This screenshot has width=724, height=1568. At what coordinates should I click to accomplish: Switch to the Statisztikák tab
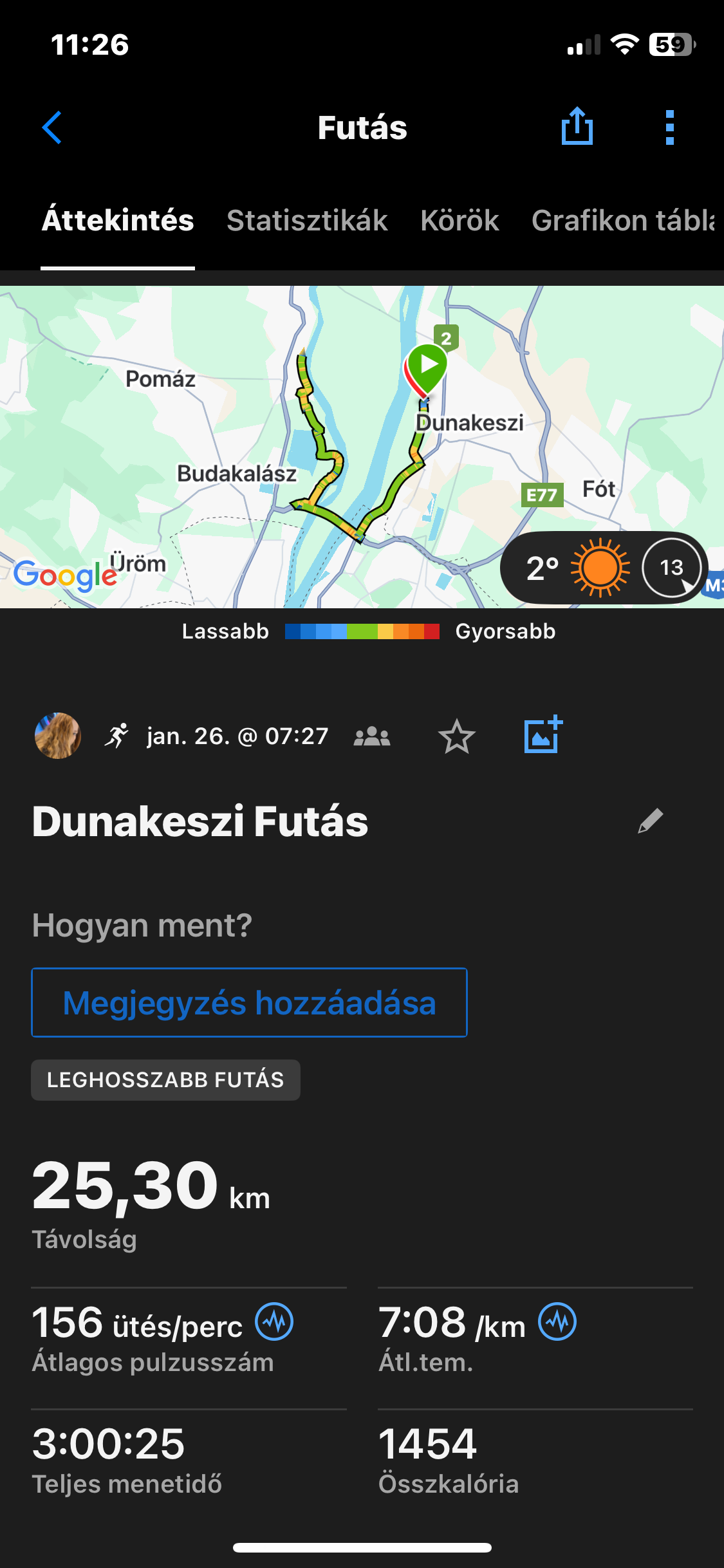click(307, 221)
